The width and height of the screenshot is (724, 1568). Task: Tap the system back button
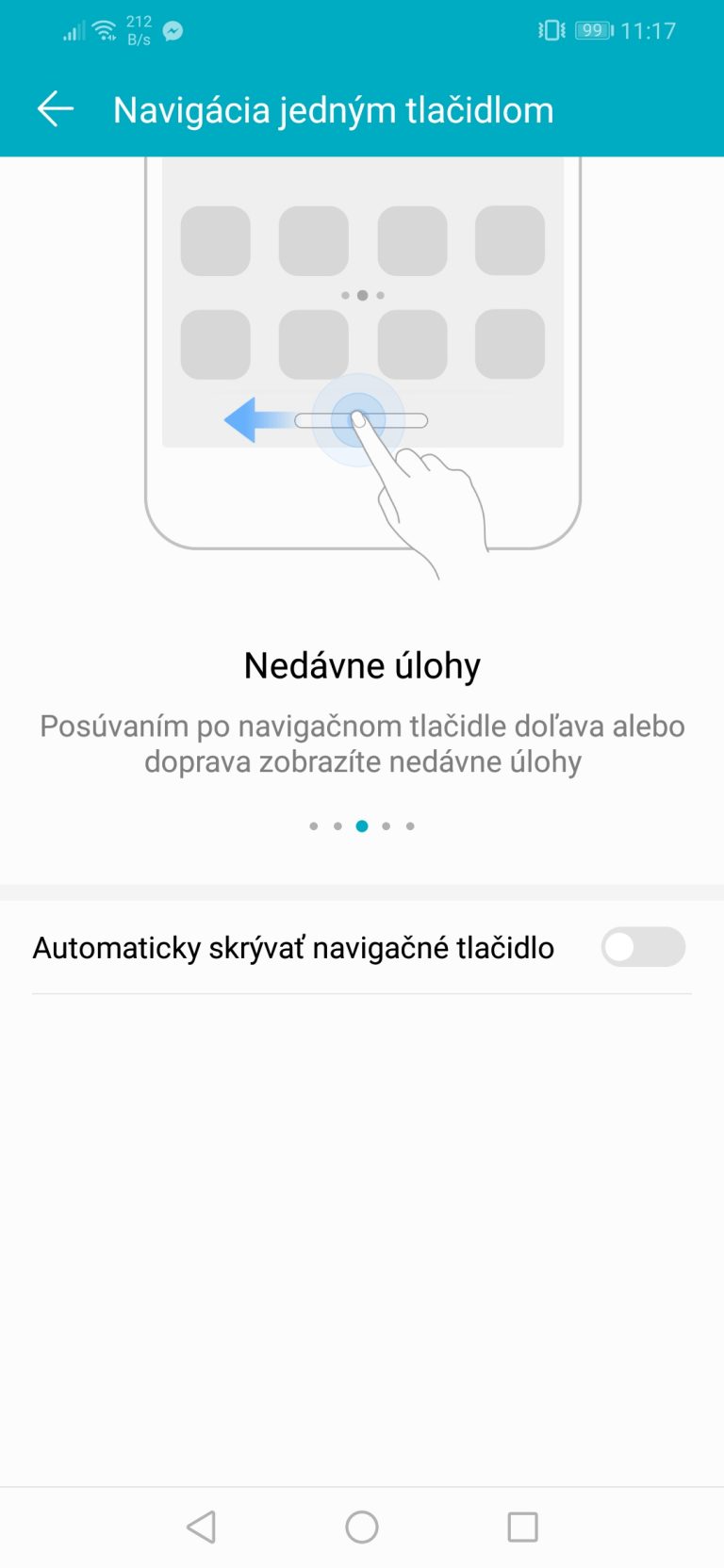click(201, 1527)
